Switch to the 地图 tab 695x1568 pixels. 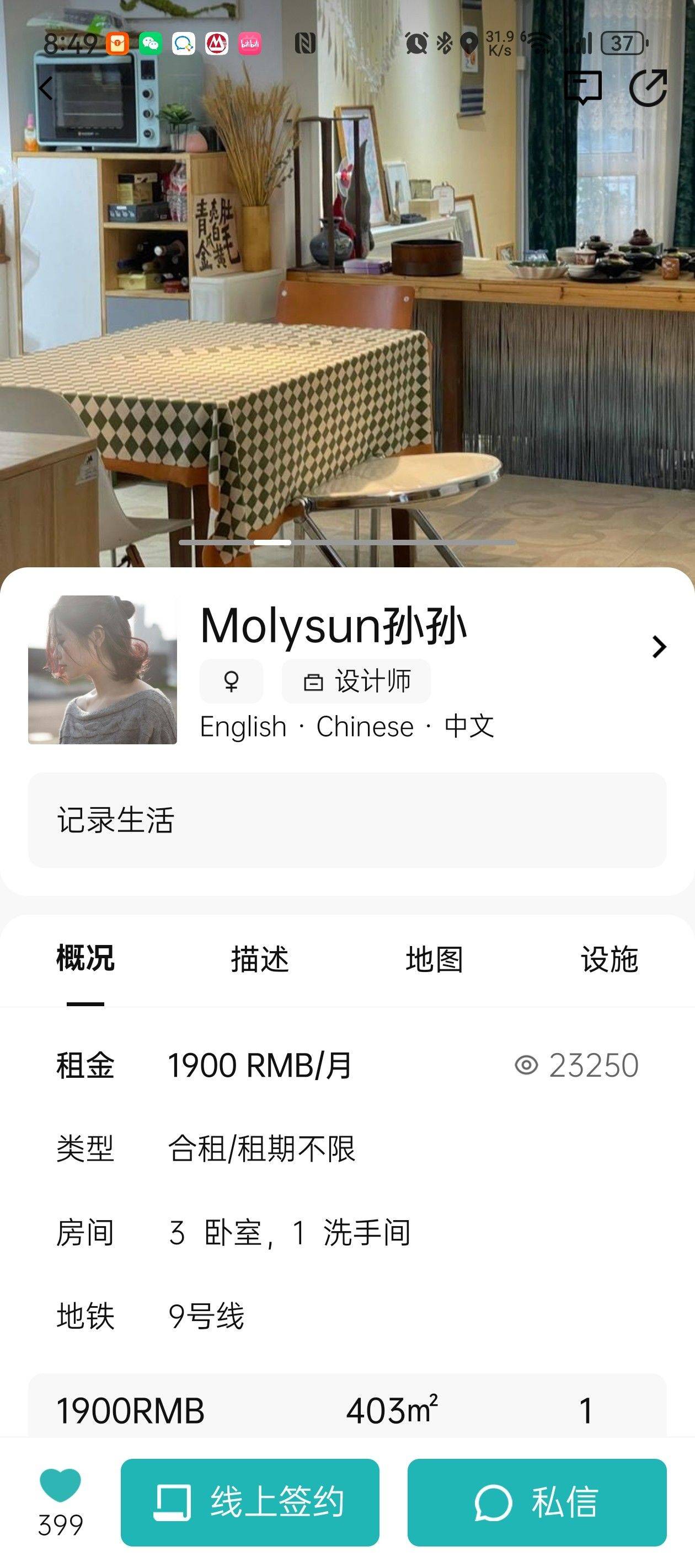click(x=434, y=959)
